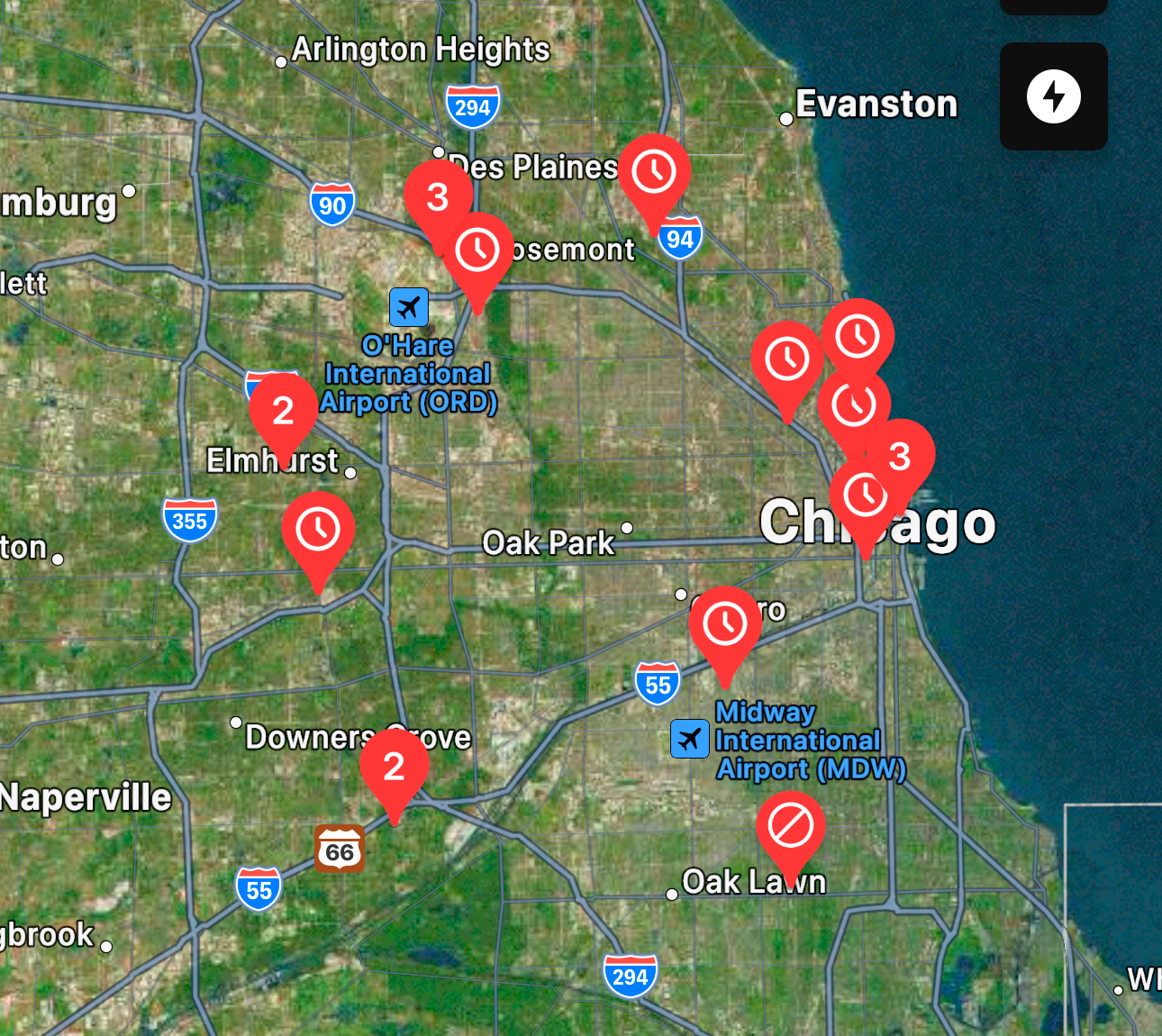Select the clock pin south of Elmhurst
Viewport: 1162px width, 1036px height.
(x=318, y=529)
